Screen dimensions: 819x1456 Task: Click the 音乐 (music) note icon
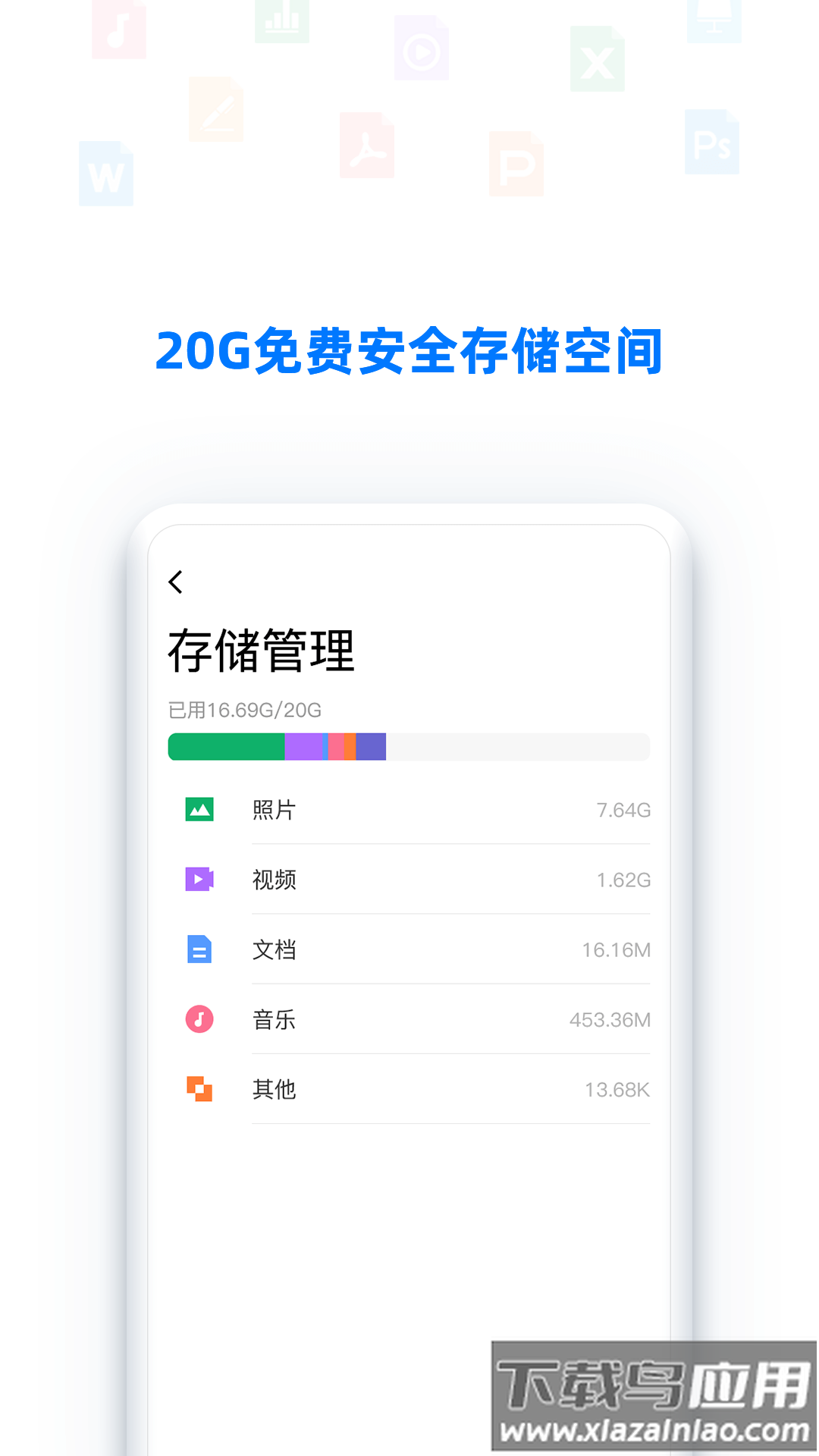199,1019
